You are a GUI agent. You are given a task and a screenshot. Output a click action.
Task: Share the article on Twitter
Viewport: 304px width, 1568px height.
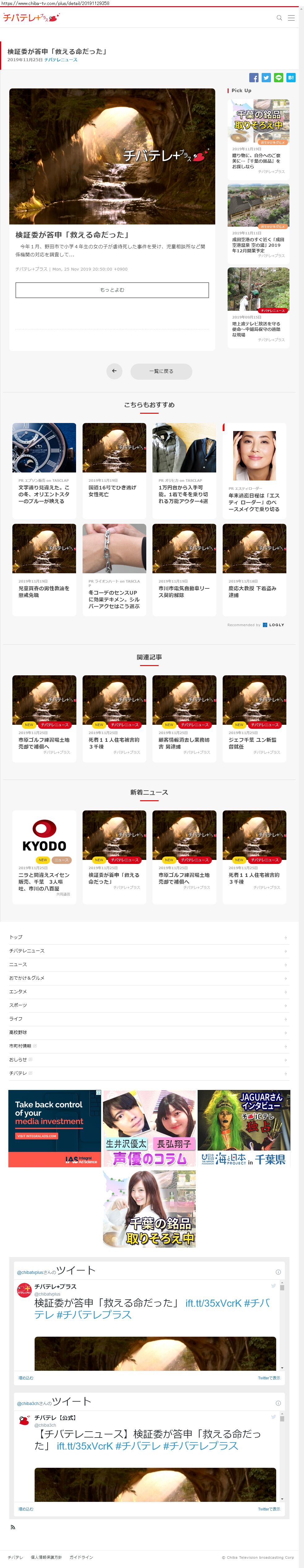(x=266, y=77)
